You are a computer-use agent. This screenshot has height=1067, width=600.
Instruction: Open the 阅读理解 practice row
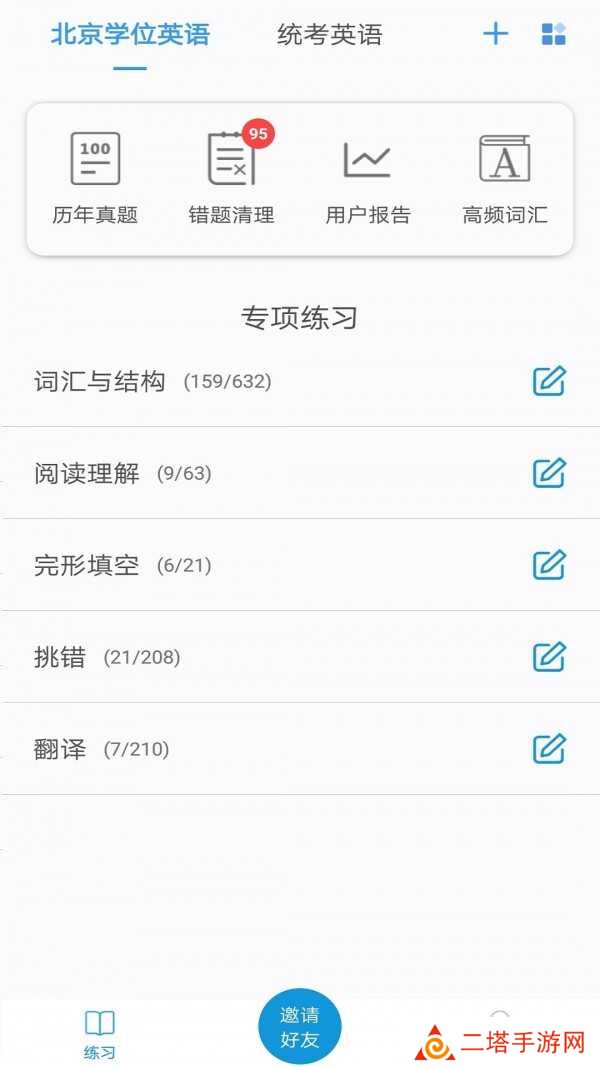(x=300, y=473)
